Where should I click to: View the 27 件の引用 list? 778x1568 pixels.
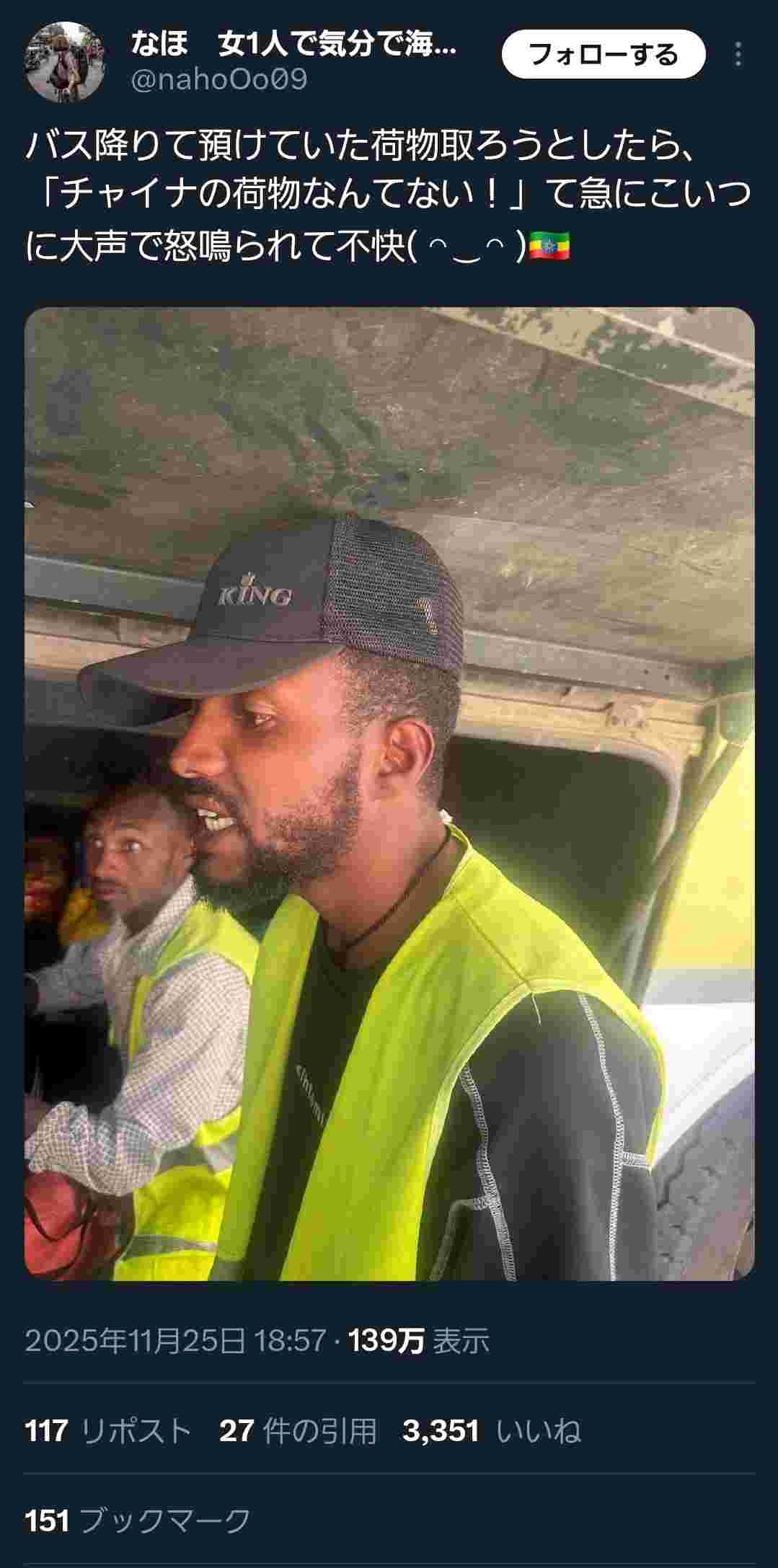[298, 1431]
